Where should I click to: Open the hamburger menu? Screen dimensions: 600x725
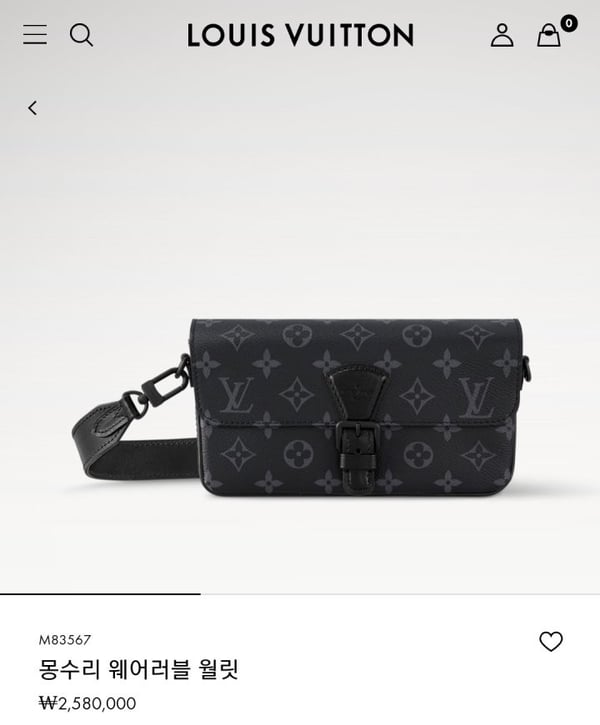35,35
